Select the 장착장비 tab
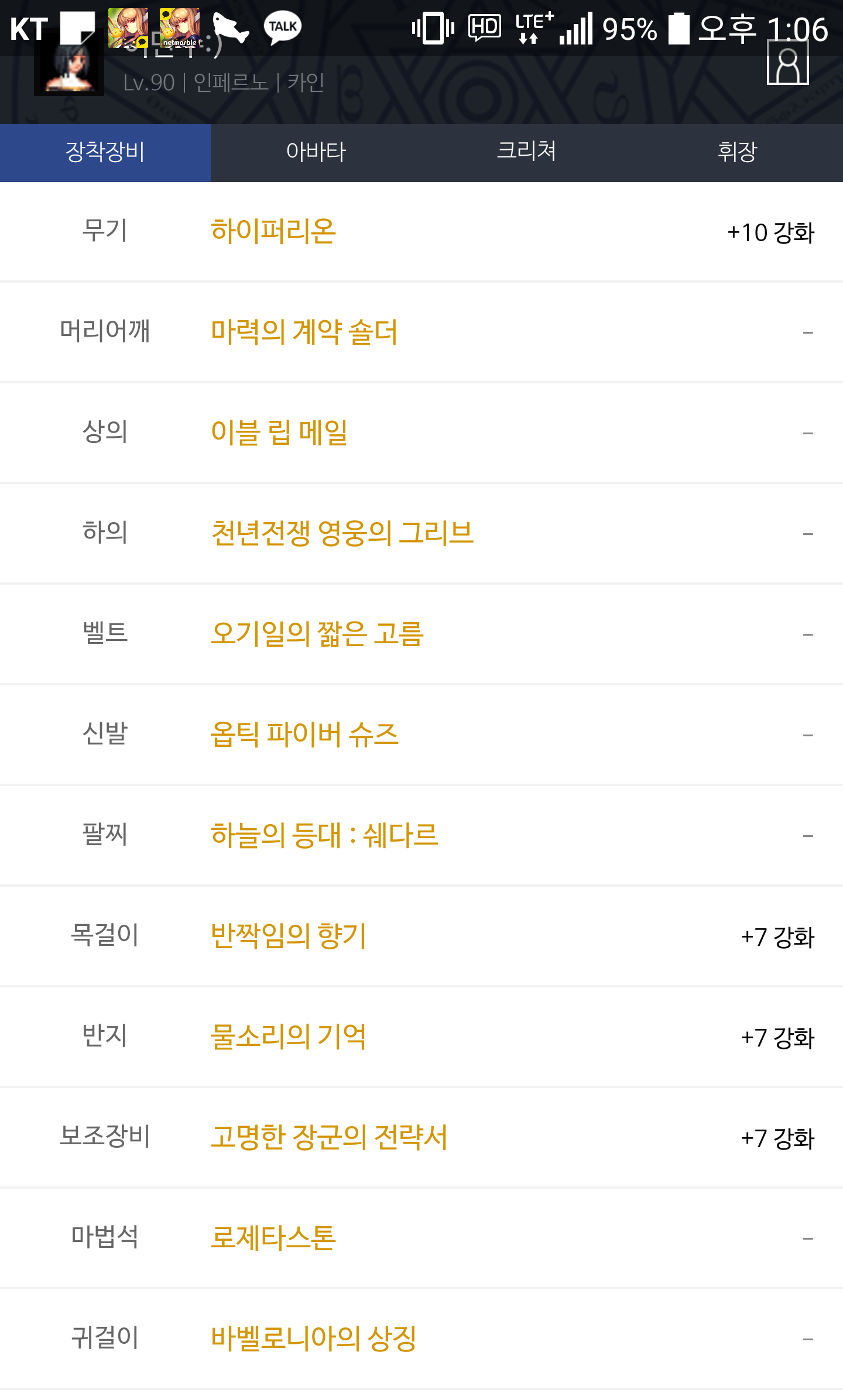Viewport: 843px width, 1400px height. (105, 153)
